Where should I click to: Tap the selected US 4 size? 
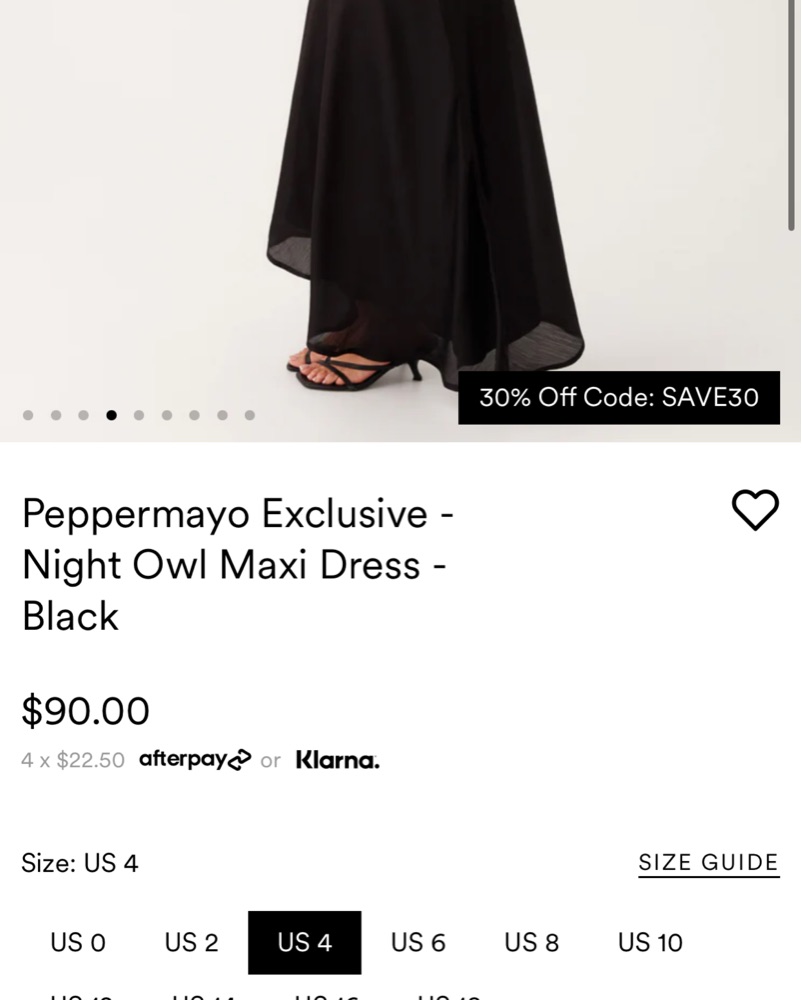pos(304,942)
